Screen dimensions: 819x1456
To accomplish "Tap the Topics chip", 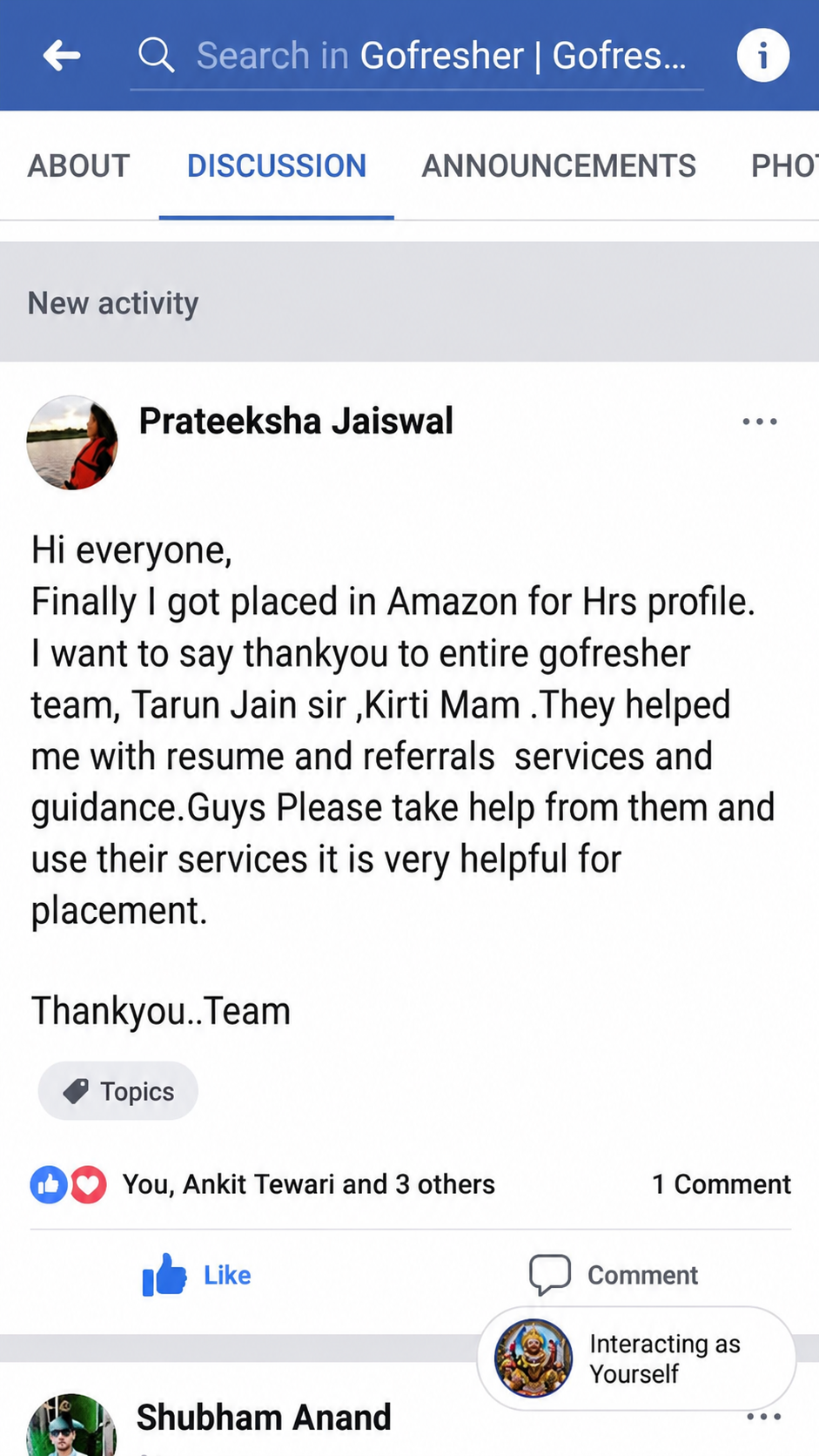I will click(118, 1091).
